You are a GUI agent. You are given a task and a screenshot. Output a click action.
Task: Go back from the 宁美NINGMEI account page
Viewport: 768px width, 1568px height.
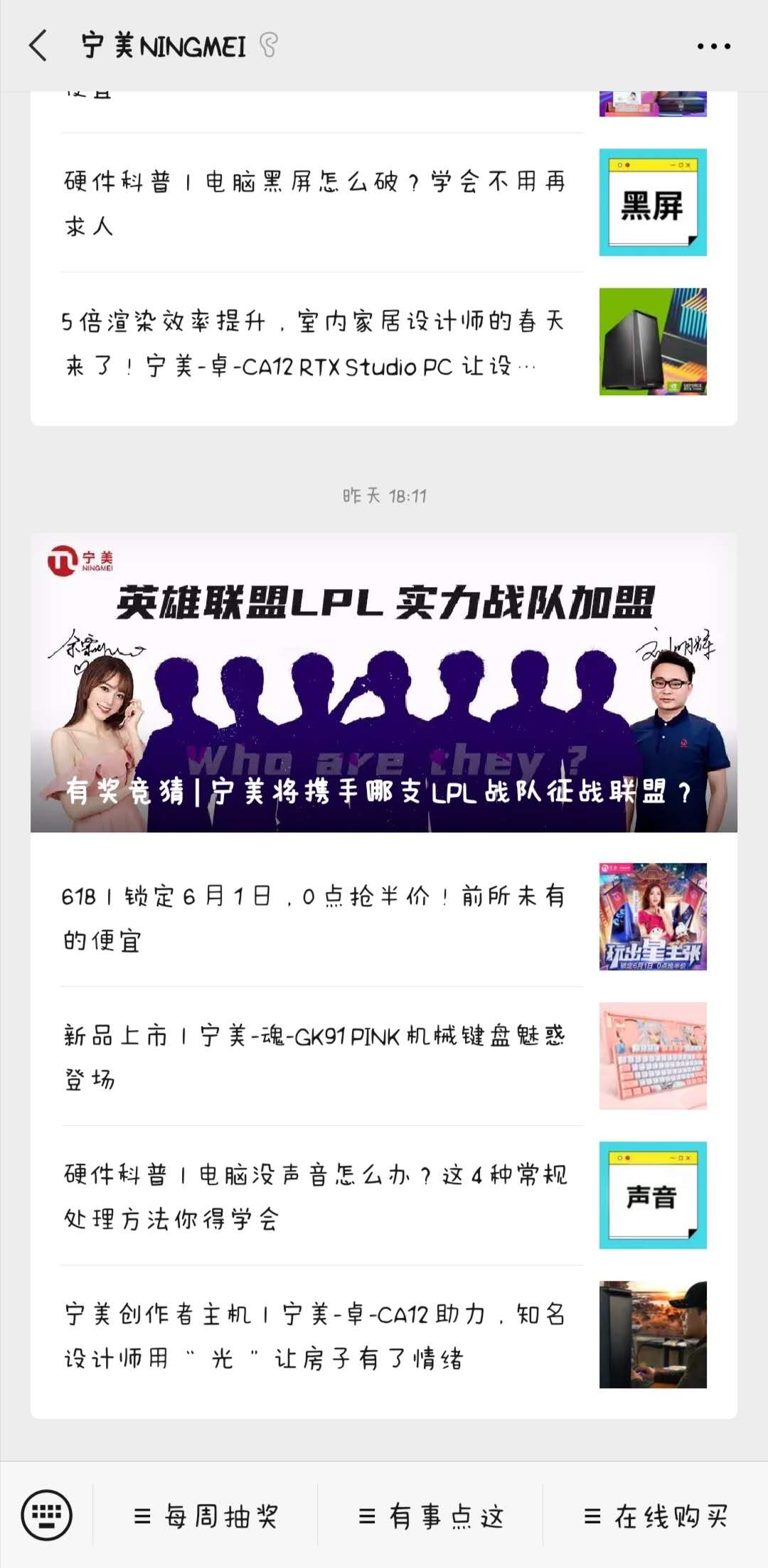click(38, 46)
